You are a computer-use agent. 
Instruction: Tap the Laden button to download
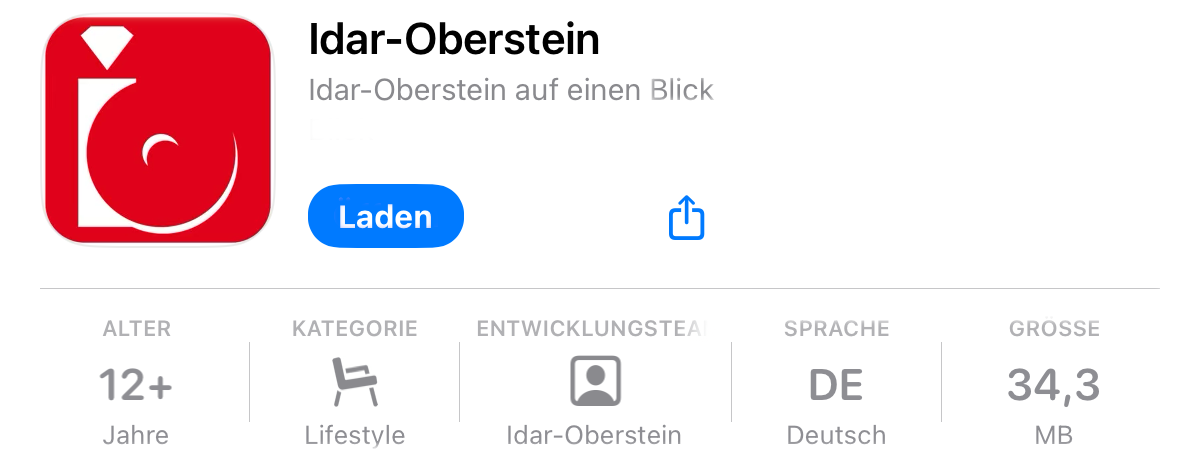point(385,216)
